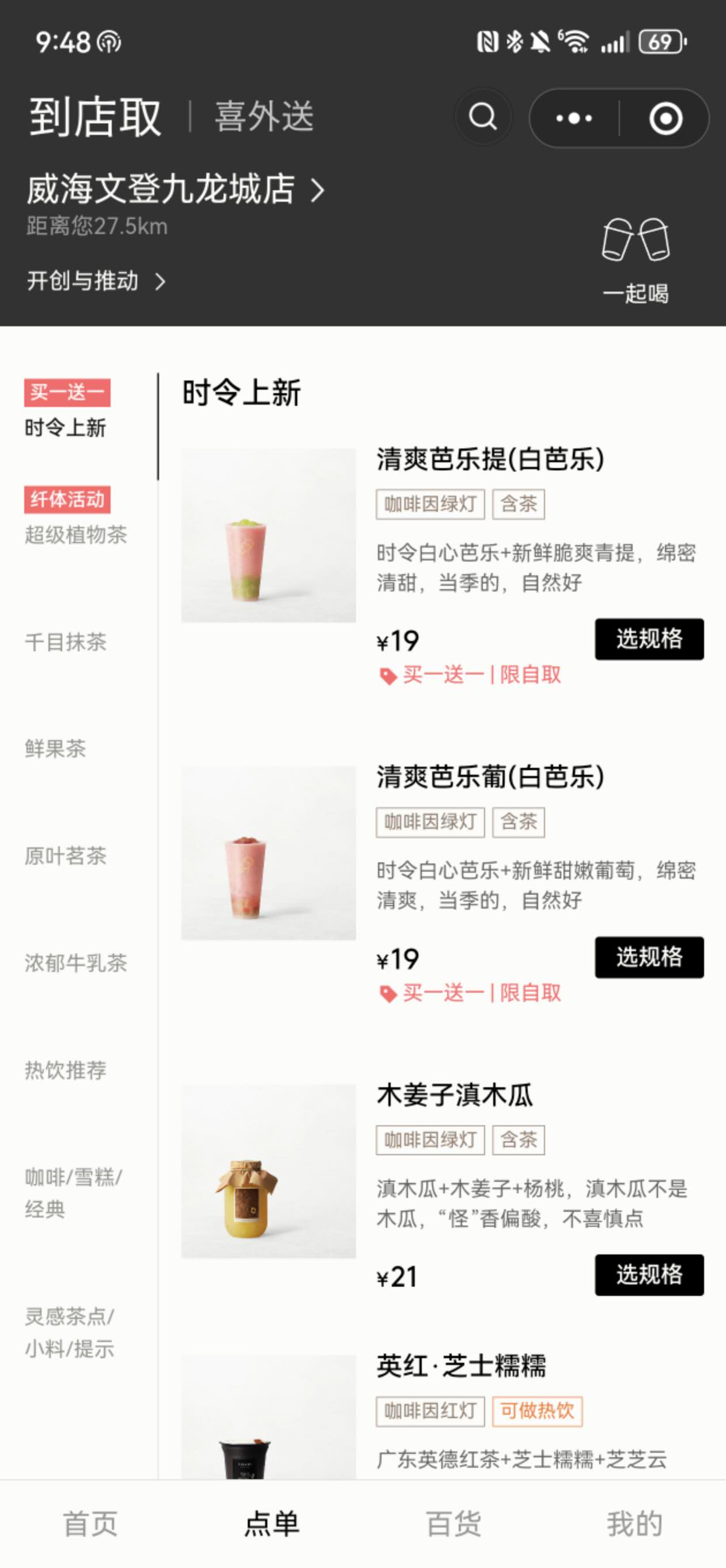Choose 选规格 for 木姜子滇木瓜

tap(649, 1275)
